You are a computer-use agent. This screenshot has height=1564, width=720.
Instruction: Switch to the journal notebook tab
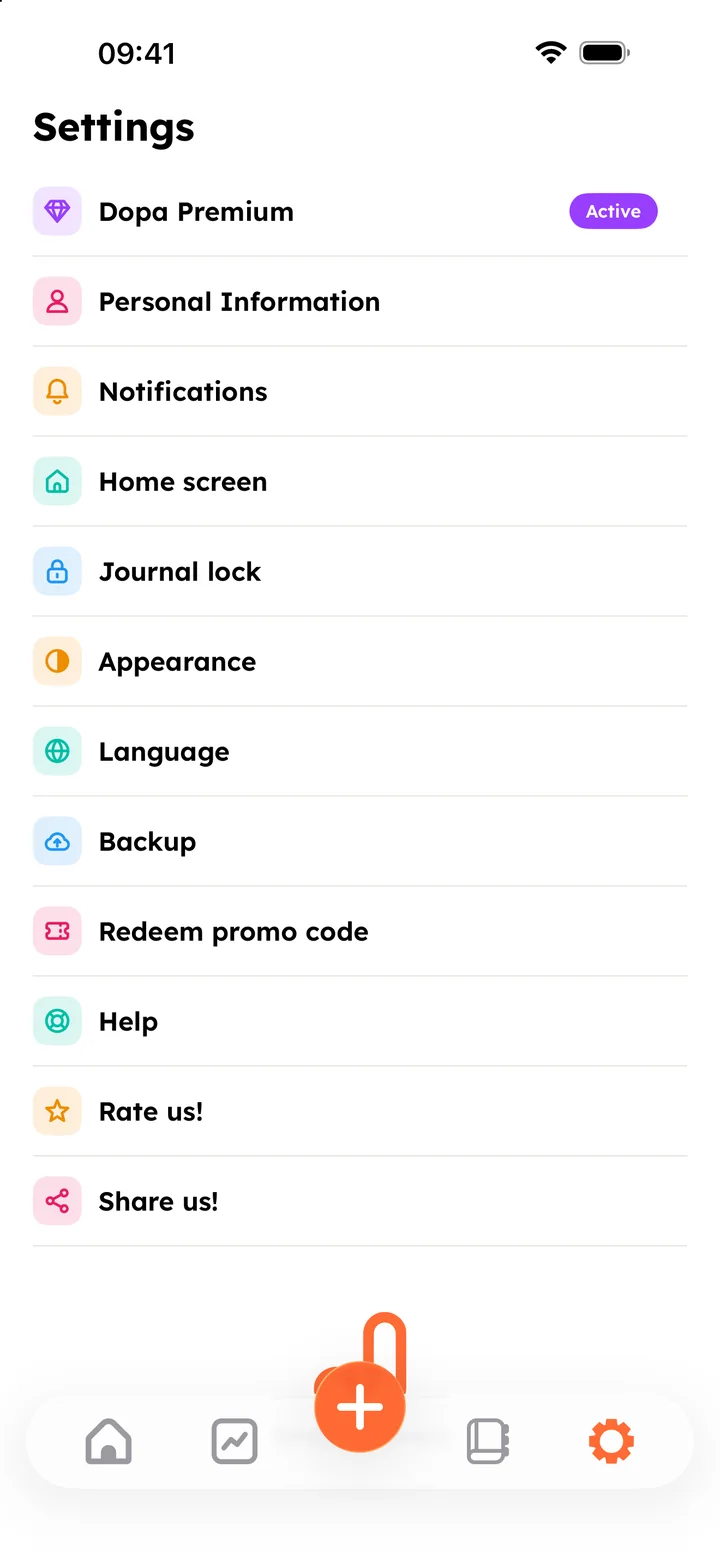(x=489, y=1442)
